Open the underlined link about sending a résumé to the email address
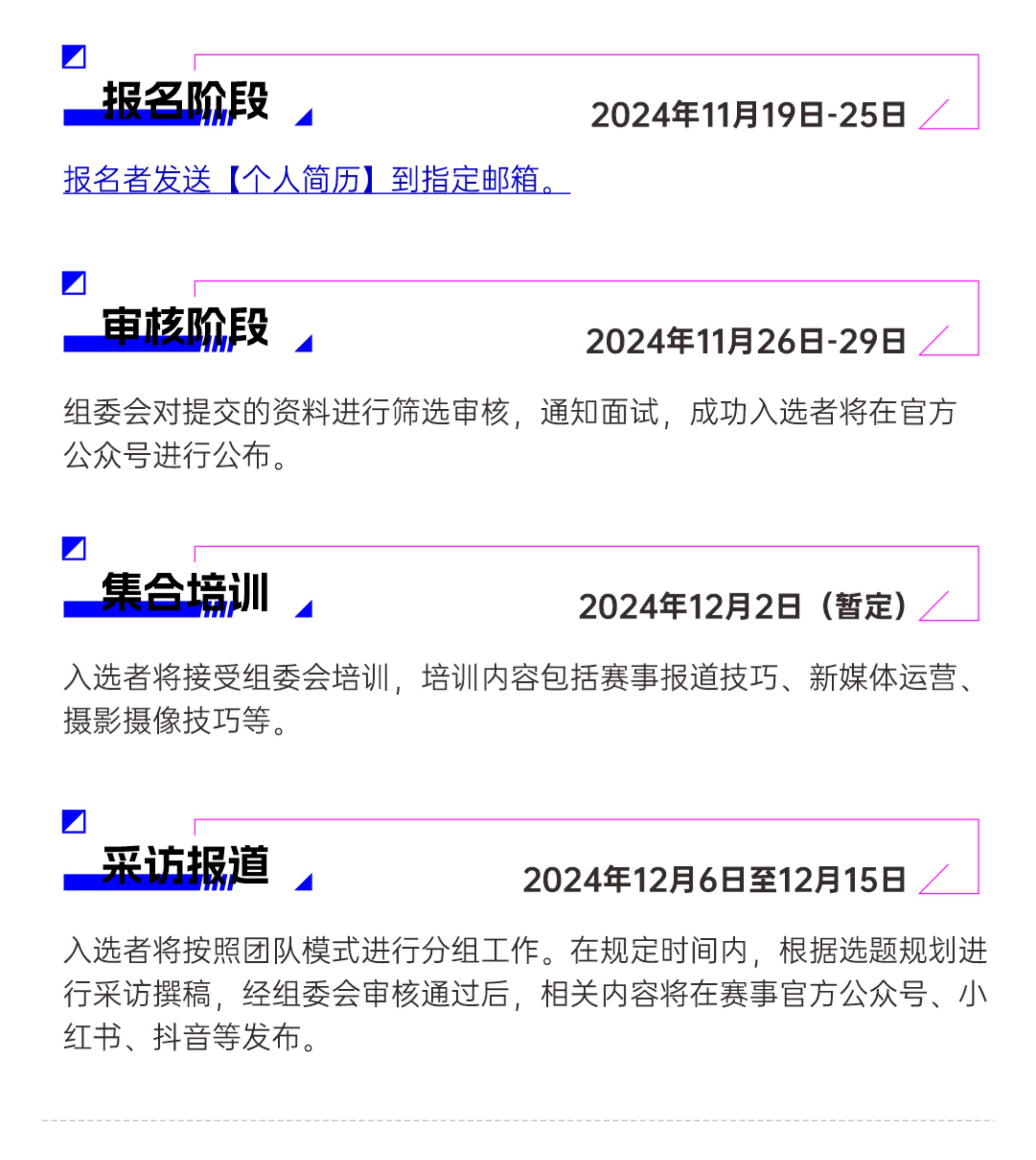Viewport: 1036px width, 1160px height. point(316,180)
